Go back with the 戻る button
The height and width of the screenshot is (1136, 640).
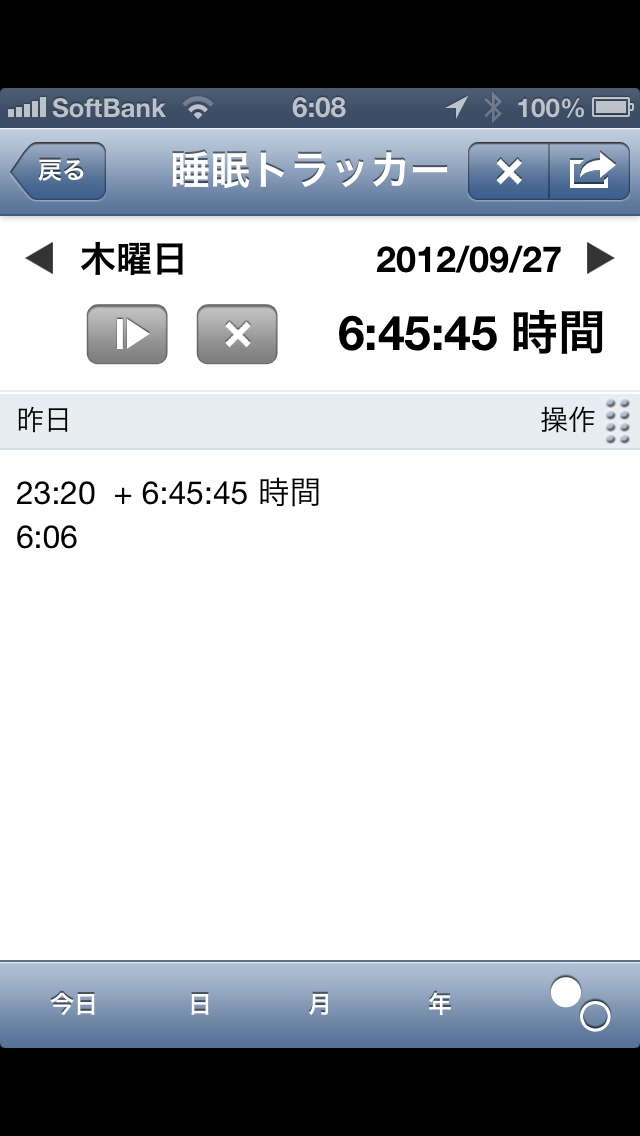59,172
